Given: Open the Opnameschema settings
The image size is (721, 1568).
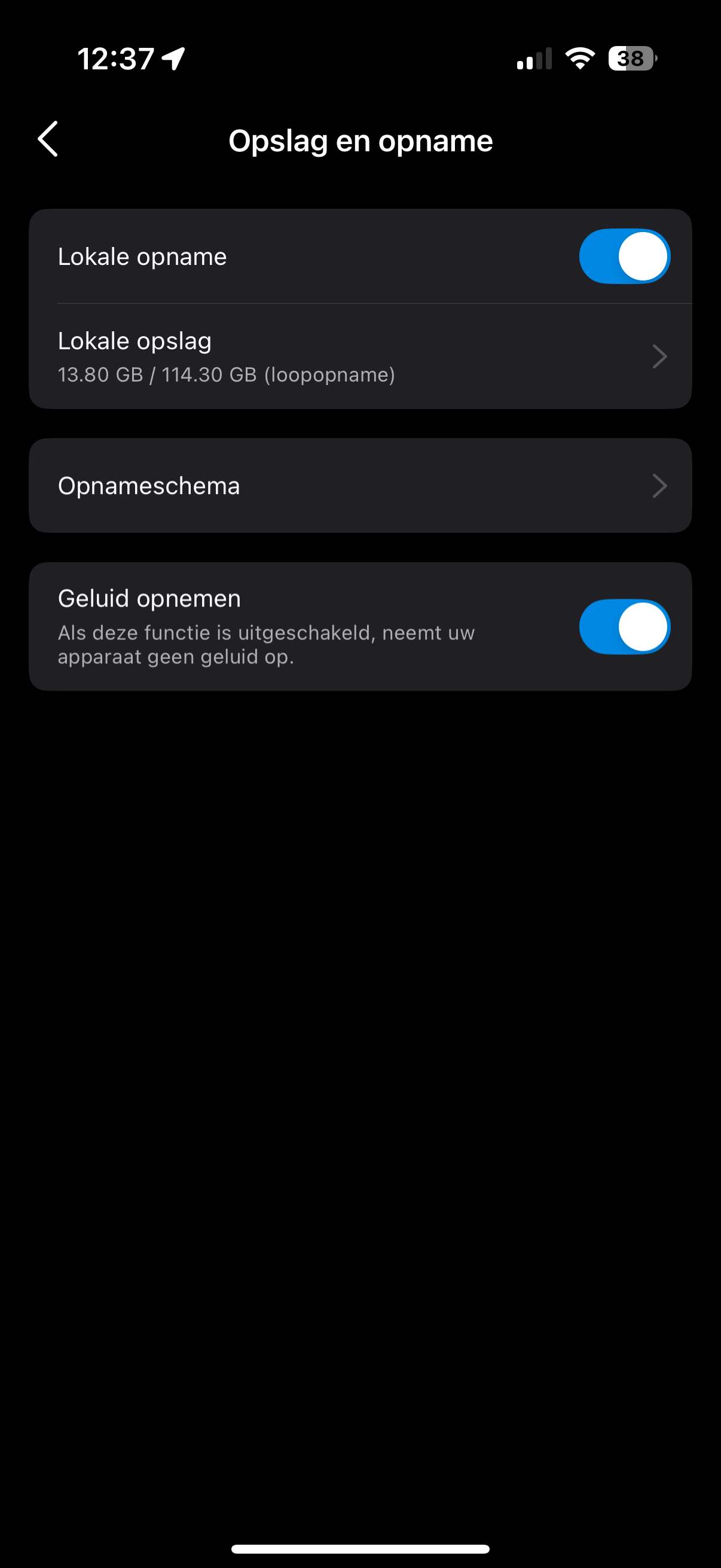Looking at the screenshot, I should tap(359, 485).
